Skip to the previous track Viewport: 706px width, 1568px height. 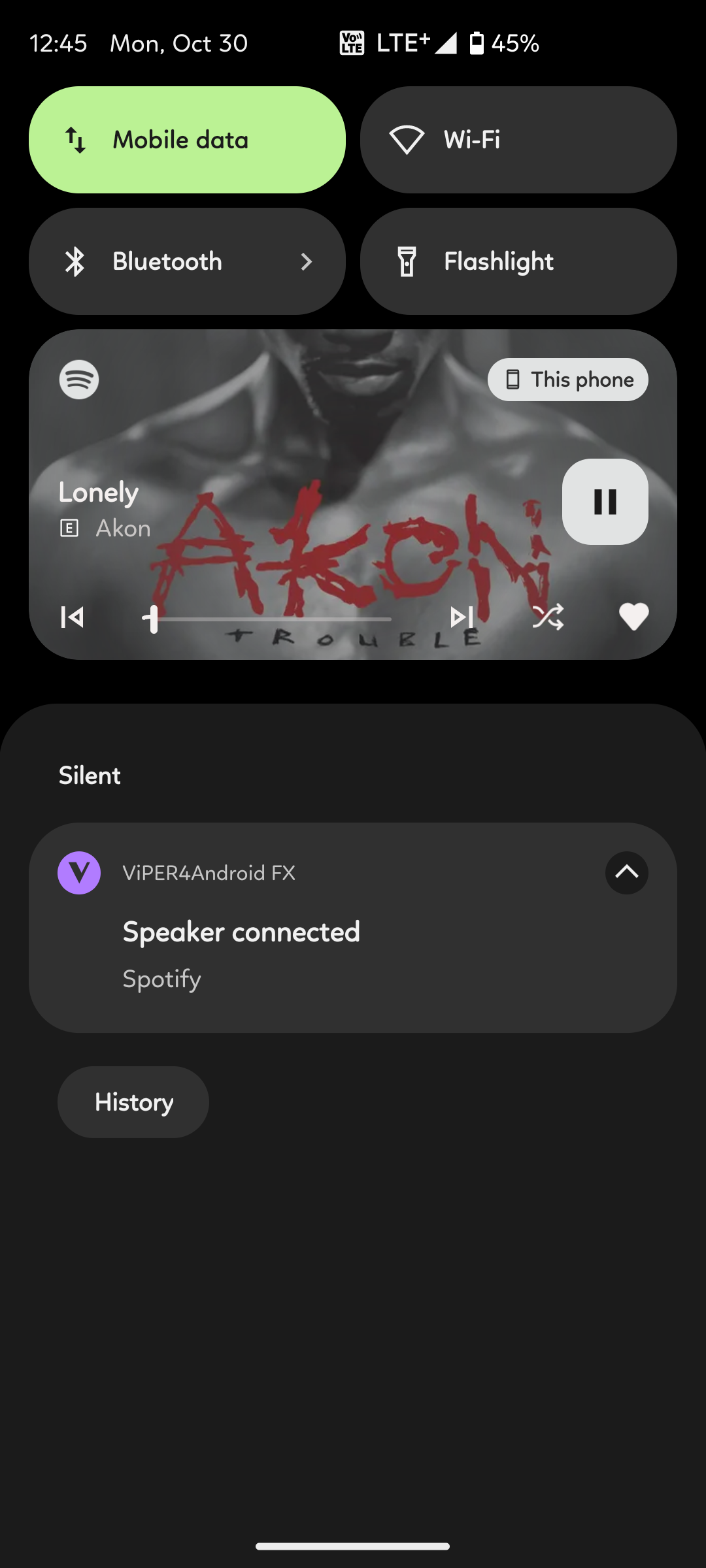pos(73,617)
